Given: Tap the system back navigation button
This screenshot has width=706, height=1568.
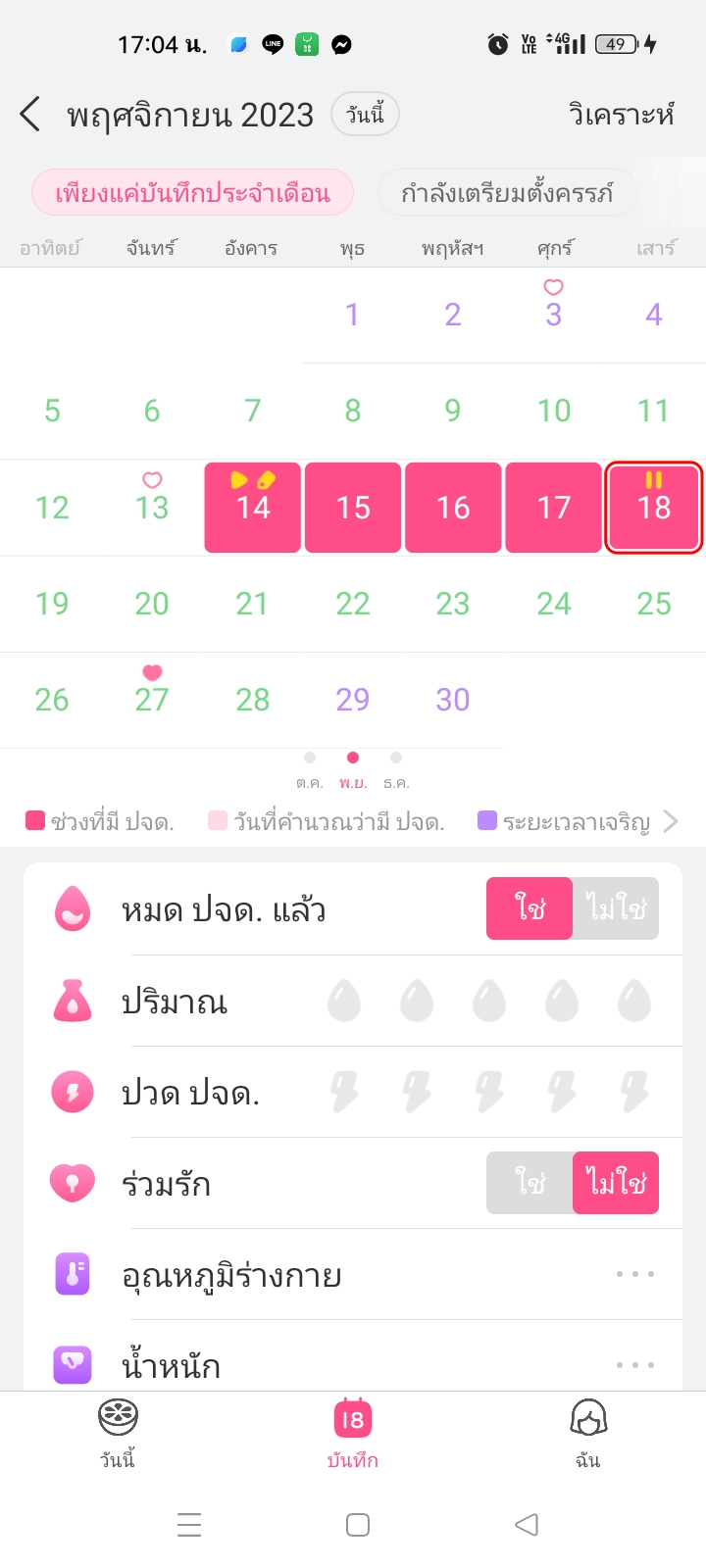Looking at the screenshot, I should pyautogui.click(x=527, y=1525).
